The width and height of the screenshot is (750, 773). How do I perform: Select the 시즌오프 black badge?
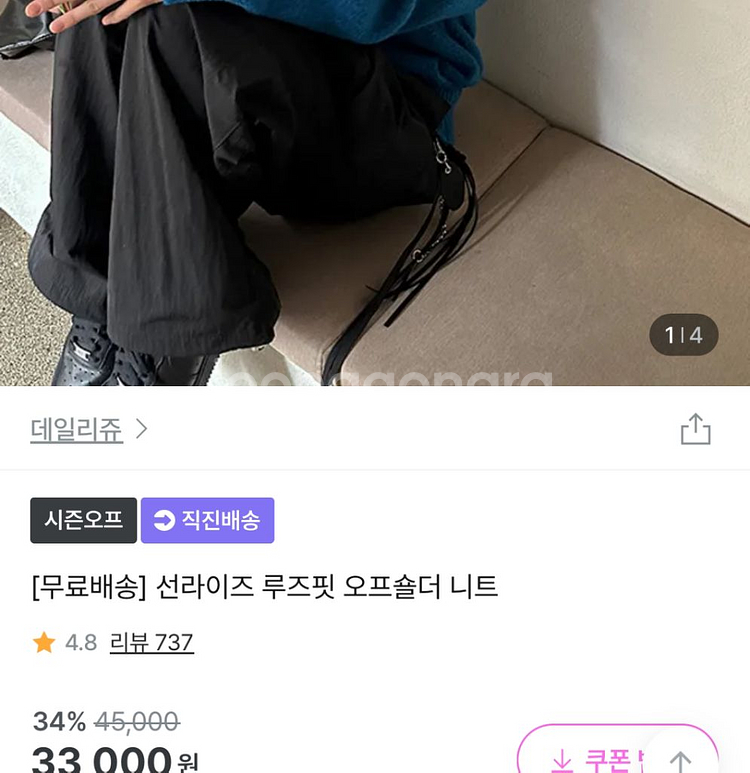click(x=83, y=520)
